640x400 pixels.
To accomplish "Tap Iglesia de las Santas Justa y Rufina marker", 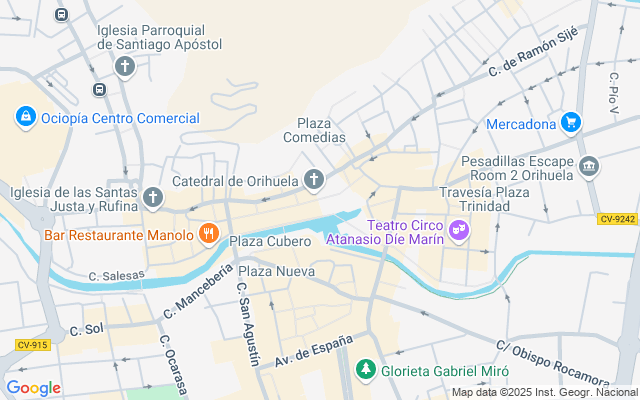I will point(152,194).
